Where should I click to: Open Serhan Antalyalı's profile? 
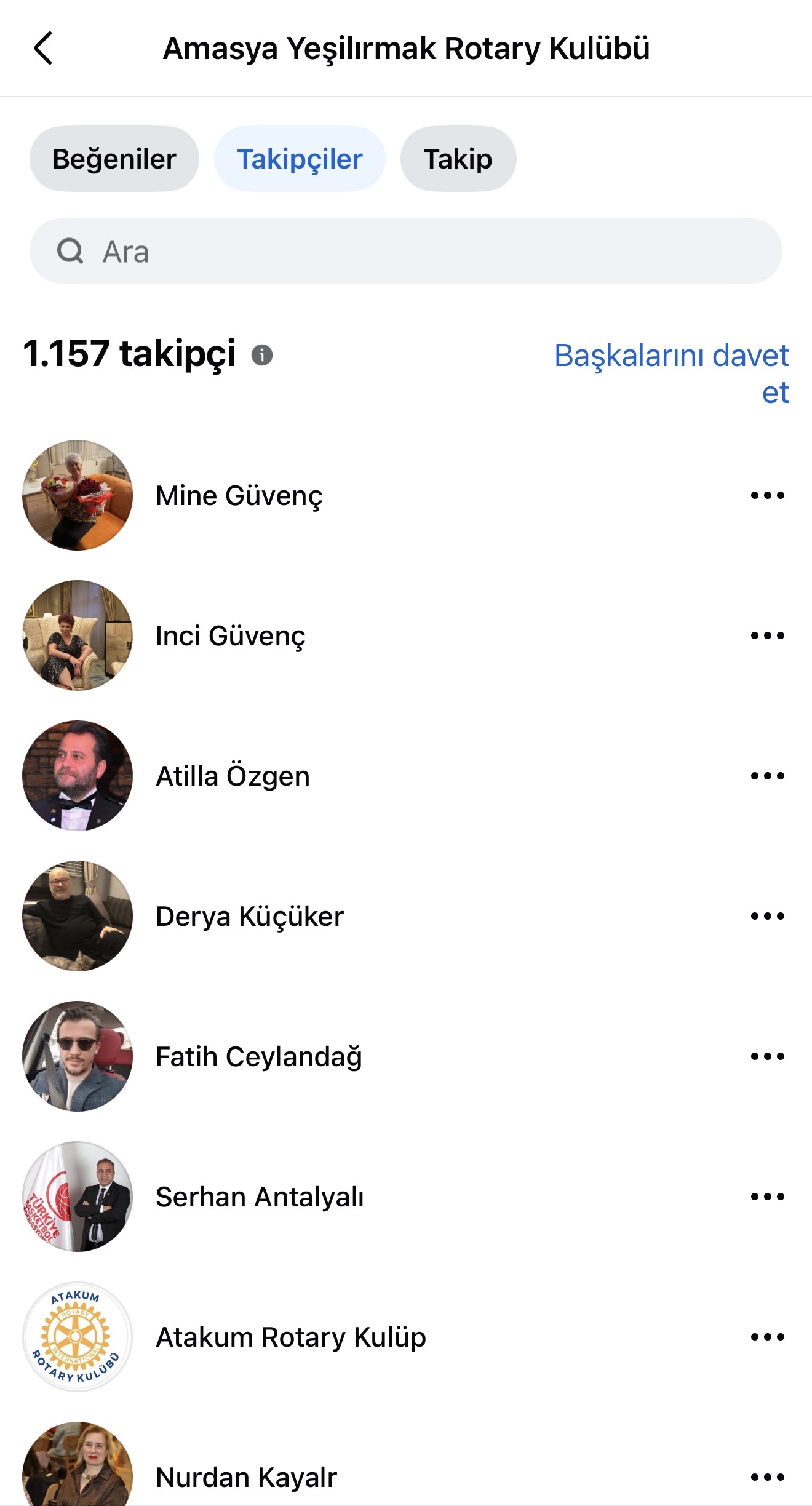(x=259, y=1197)
